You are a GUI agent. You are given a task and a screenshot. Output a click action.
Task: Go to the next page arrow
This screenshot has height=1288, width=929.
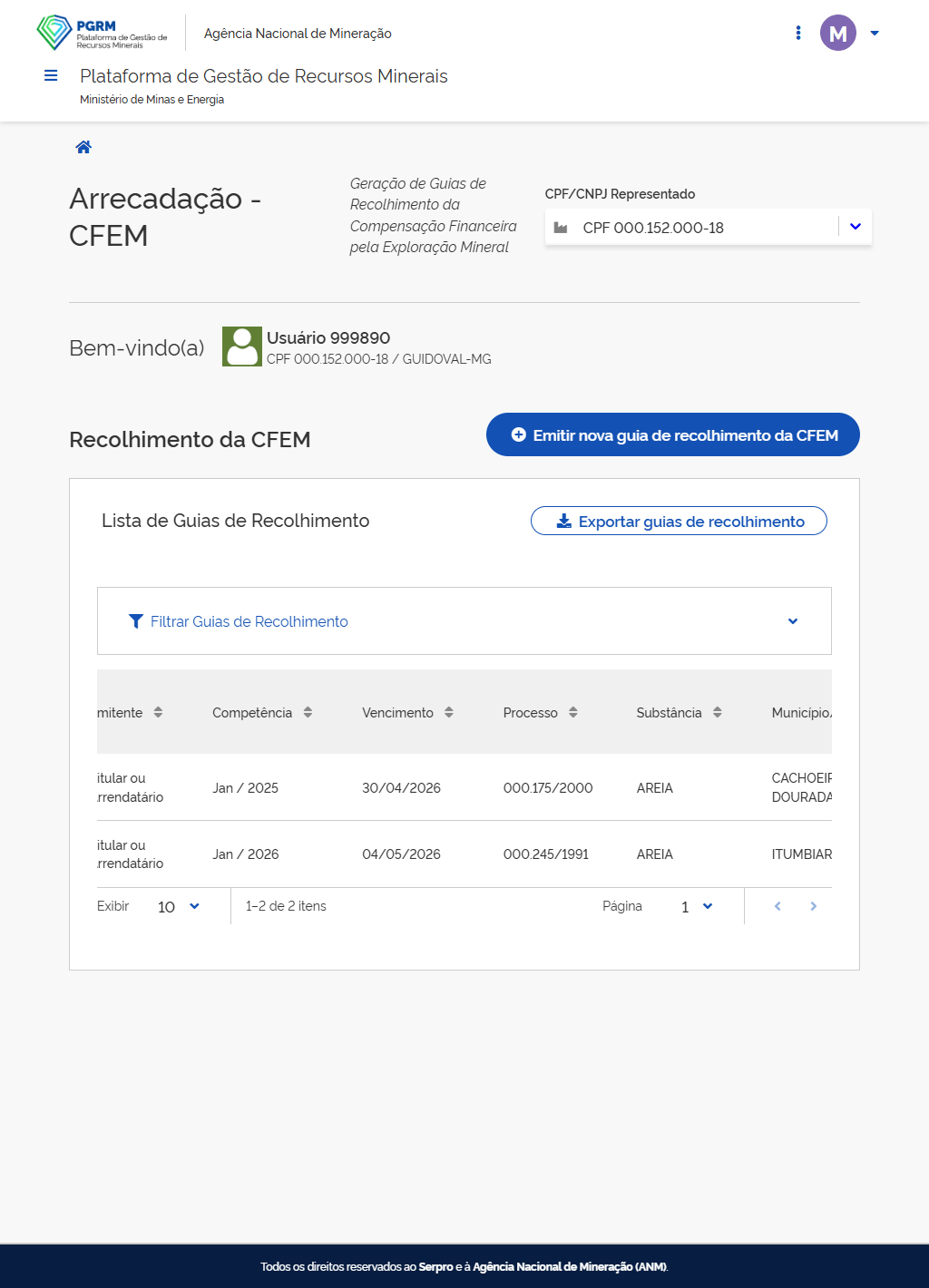click(814, 906)
